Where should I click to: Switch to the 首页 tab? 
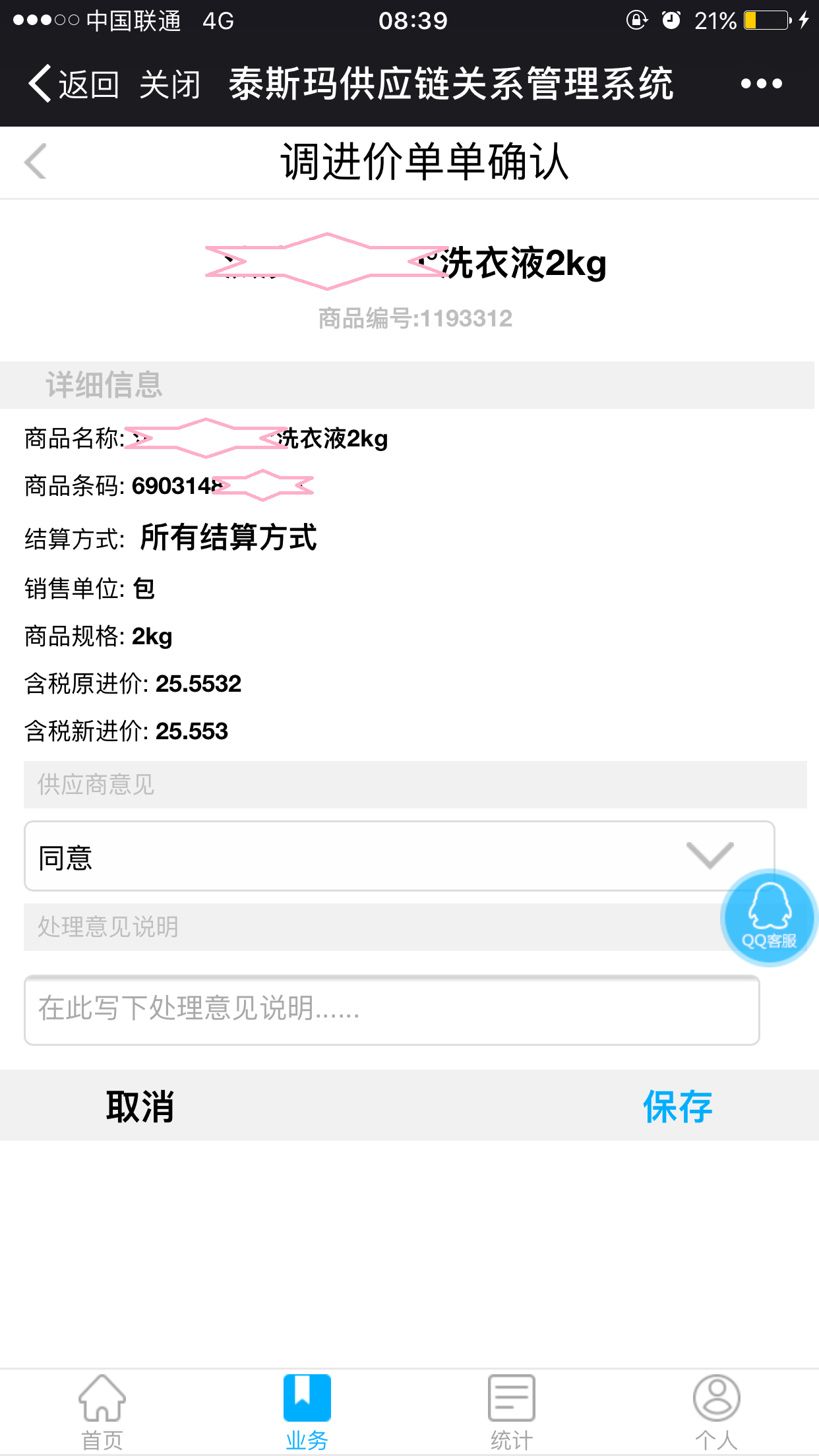102,1411
